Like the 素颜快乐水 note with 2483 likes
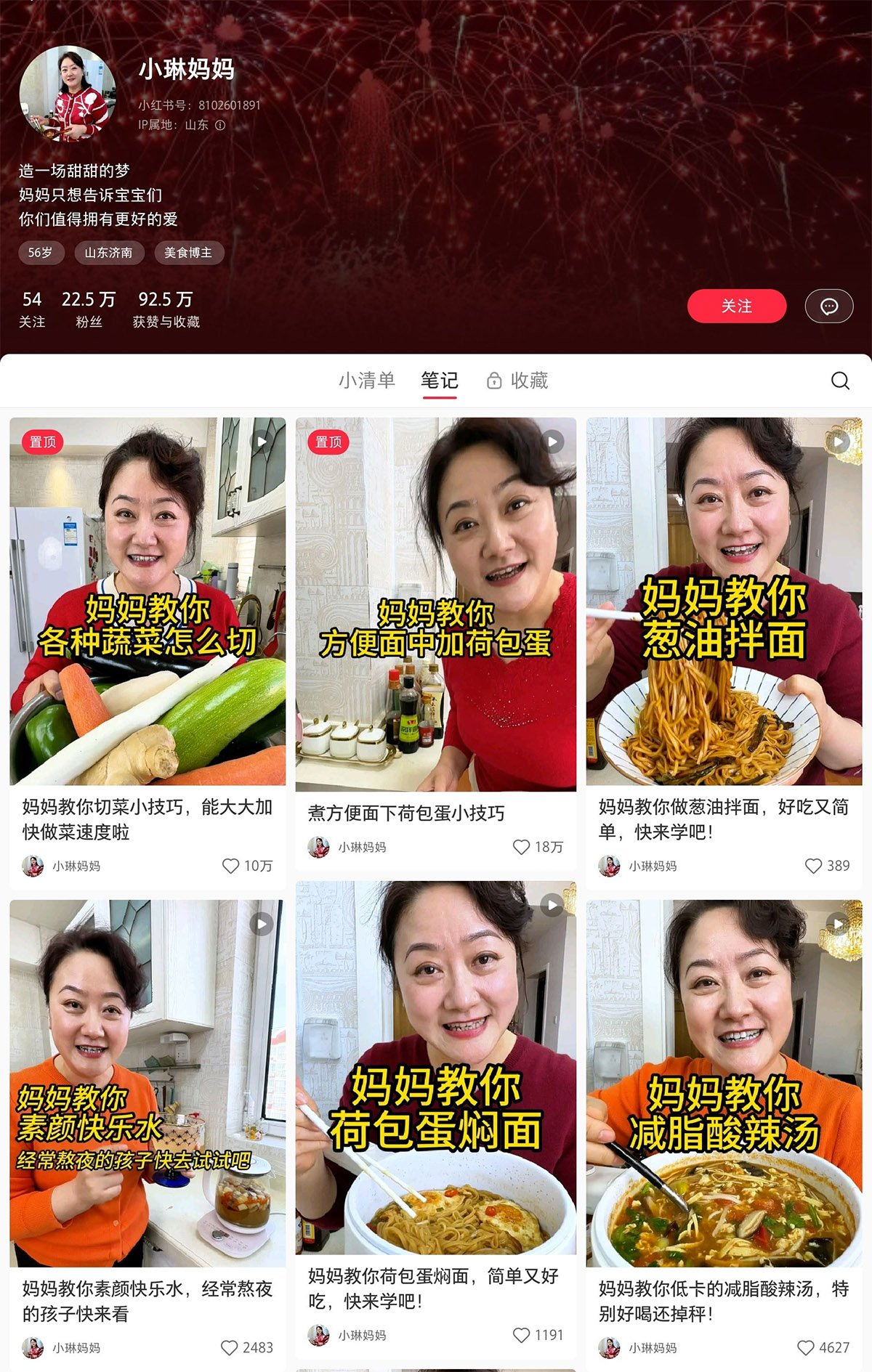872x1372 pixels. [x=229, y=1348]
